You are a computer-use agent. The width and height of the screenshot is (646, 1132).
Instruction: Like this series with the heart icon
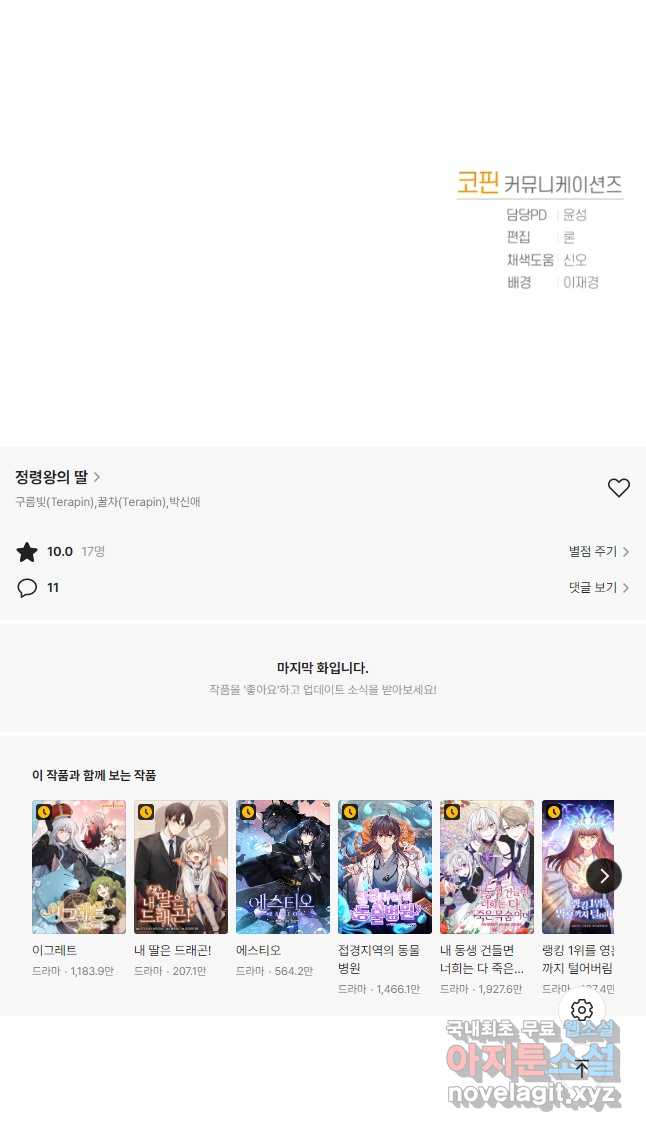point(619,488)
